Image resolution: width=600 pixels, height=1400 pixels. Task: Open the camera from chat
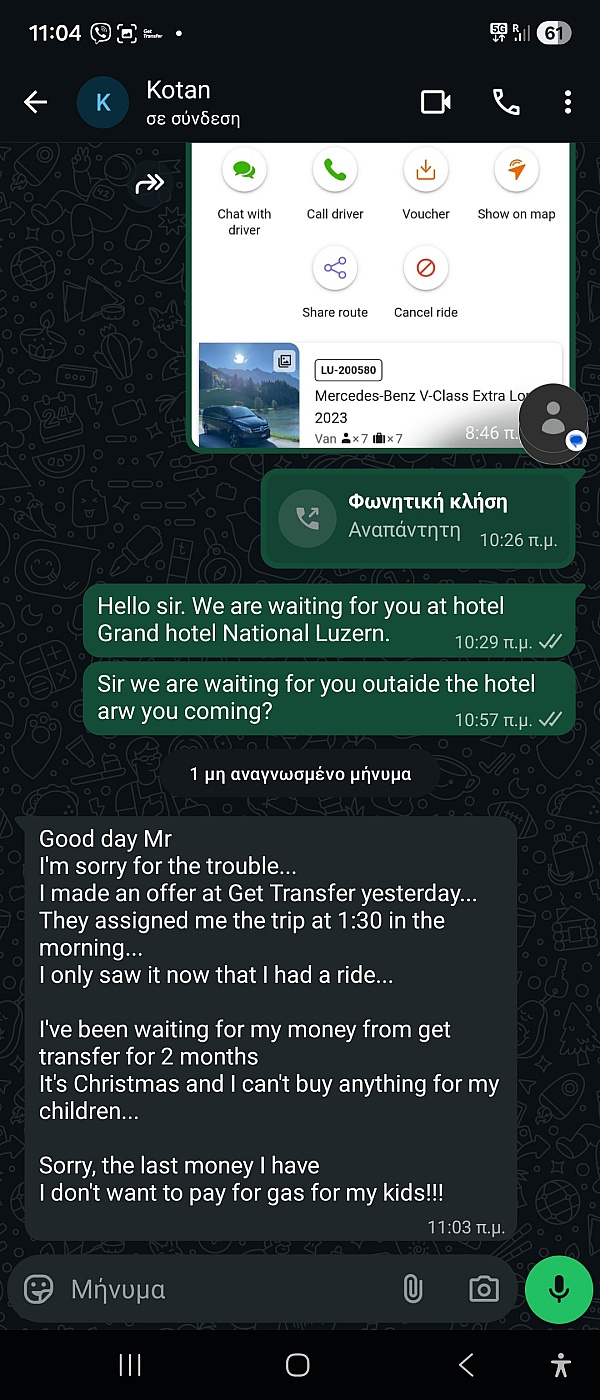[483, 1289]
